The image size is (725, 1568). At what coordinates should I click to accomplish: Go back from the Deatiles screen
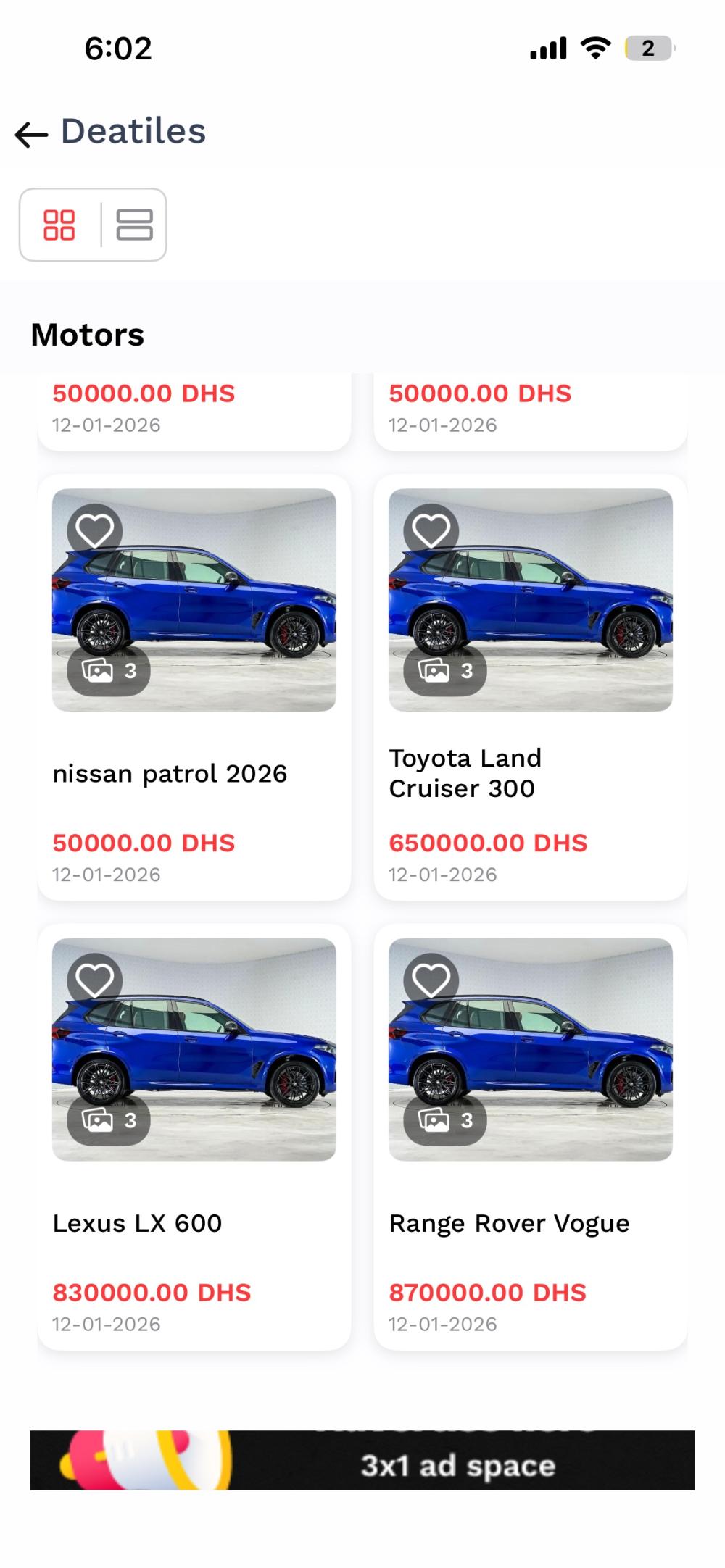click(31, 134)
